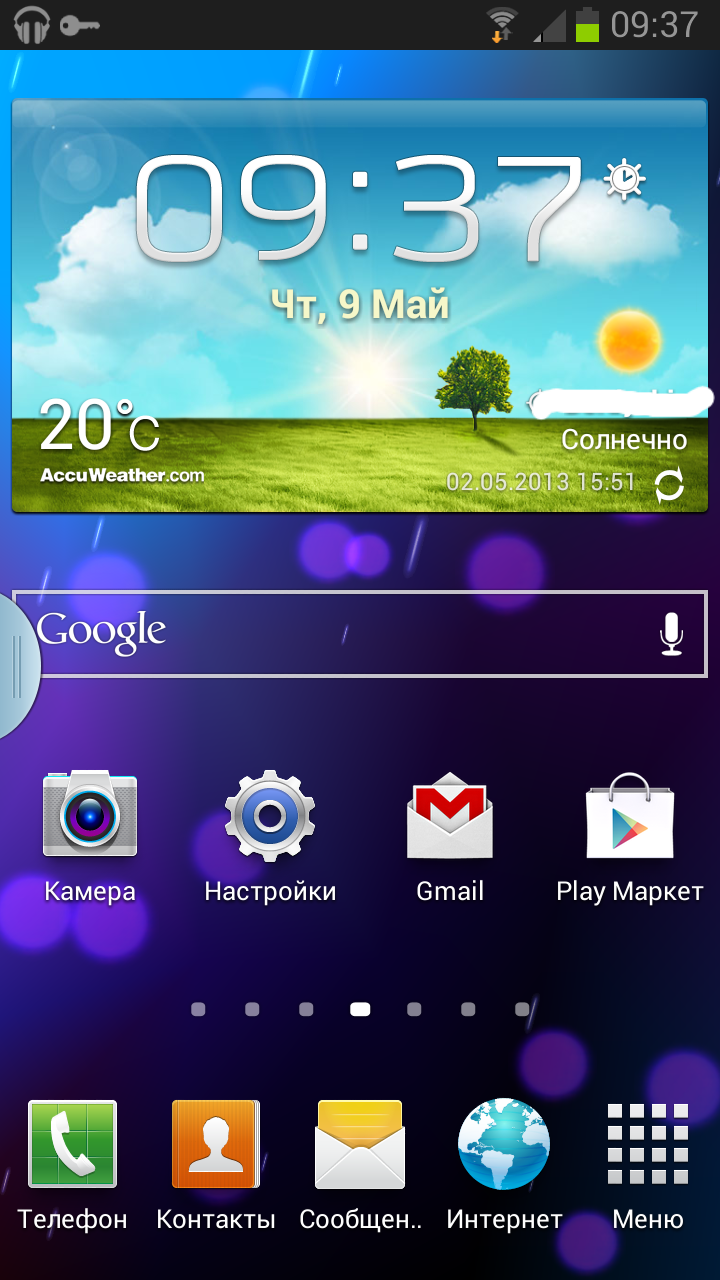Jump to the last home page dot
This screenshot has width=720, height=1280.
click(522, 1010)
